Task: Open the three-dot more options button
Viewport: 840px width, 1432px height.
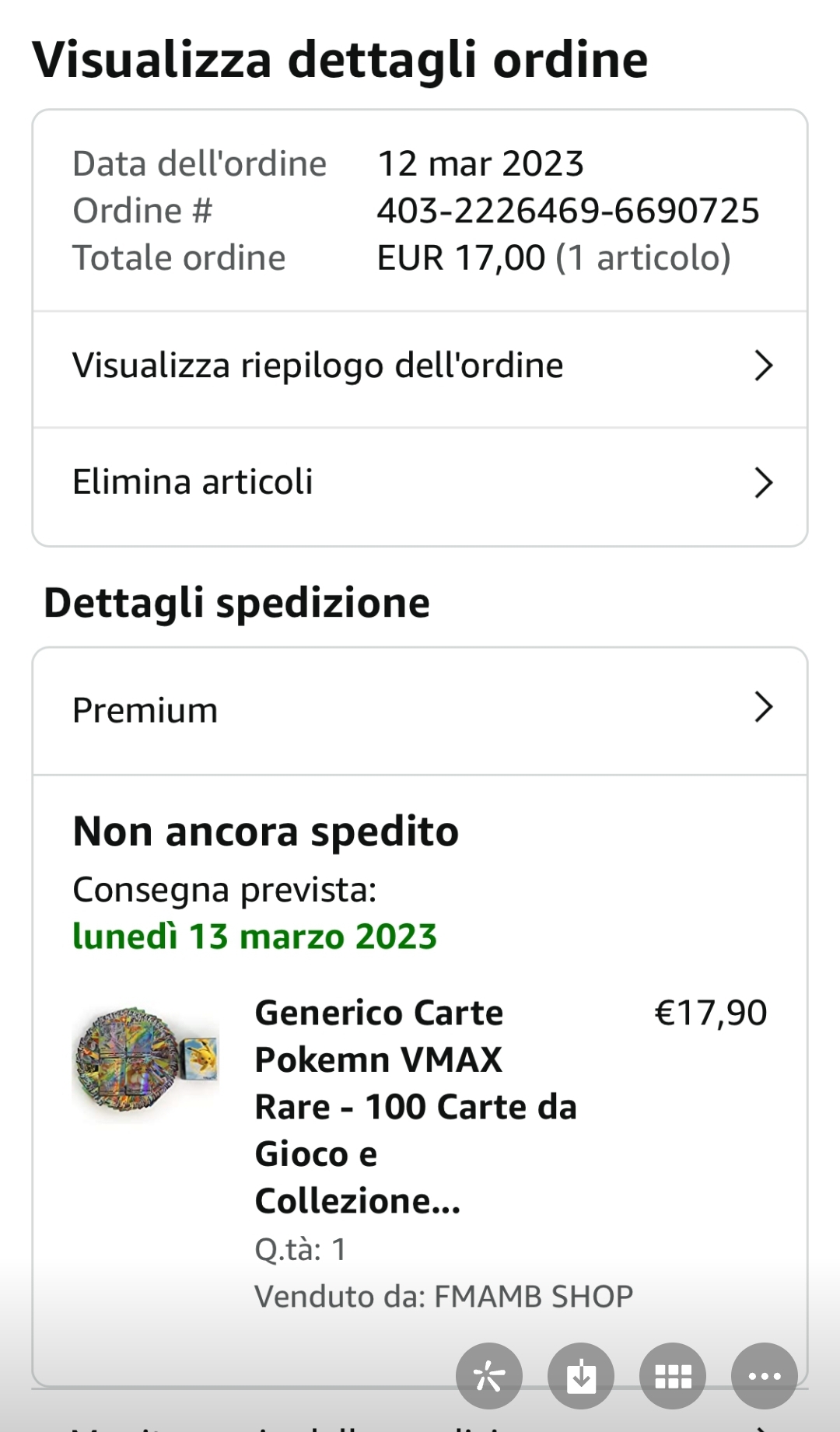Action: [x=764, y=1376]
